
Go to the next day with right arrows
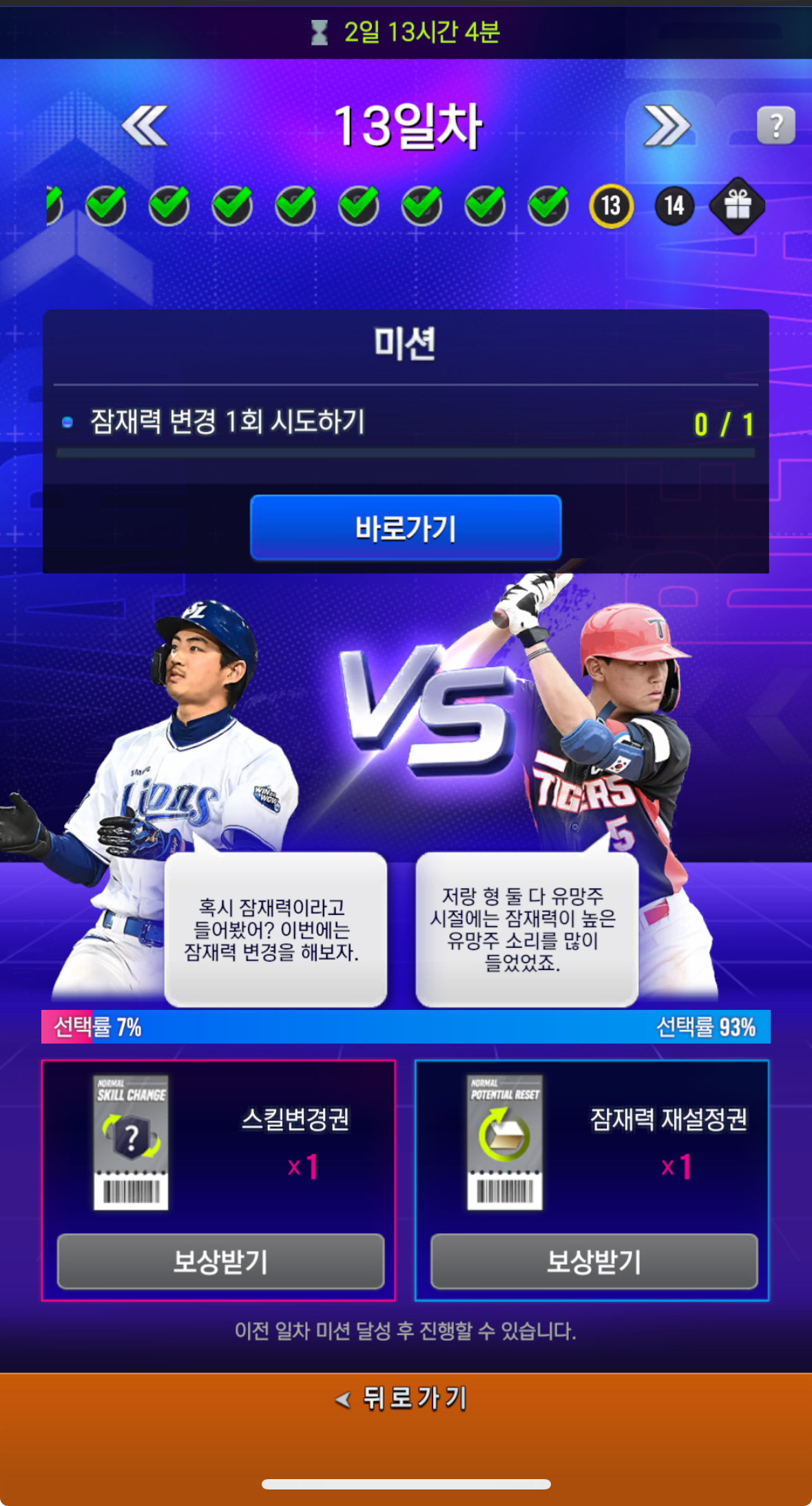(x=666, y=125)
